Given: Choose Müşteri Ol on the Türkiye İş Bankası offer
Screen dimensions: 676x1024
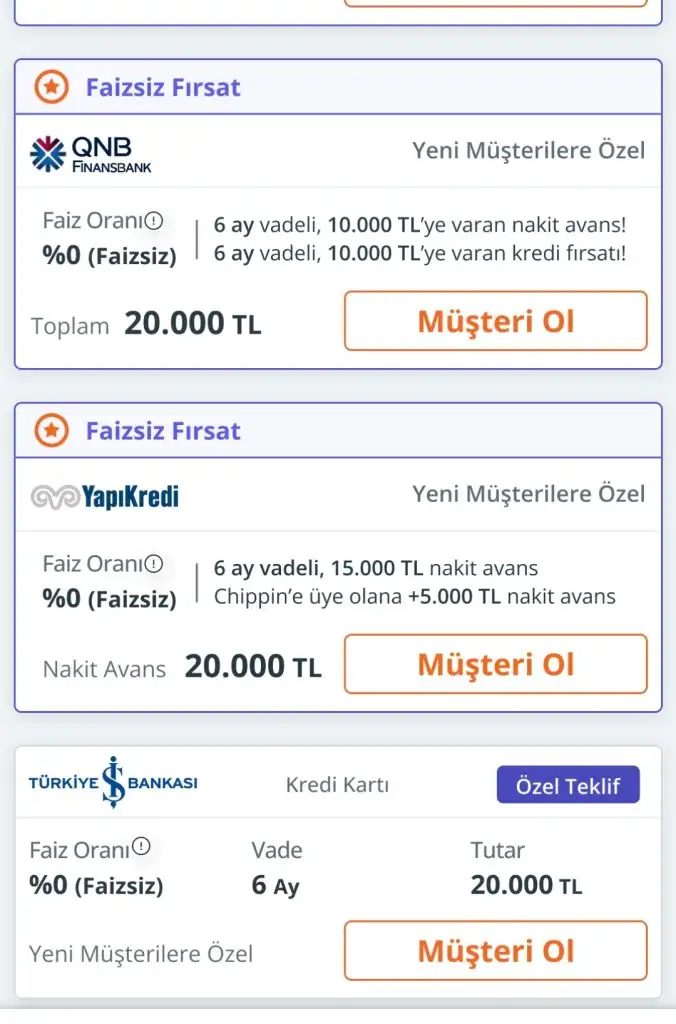Looking at the screenshot, I should (495, 950).
